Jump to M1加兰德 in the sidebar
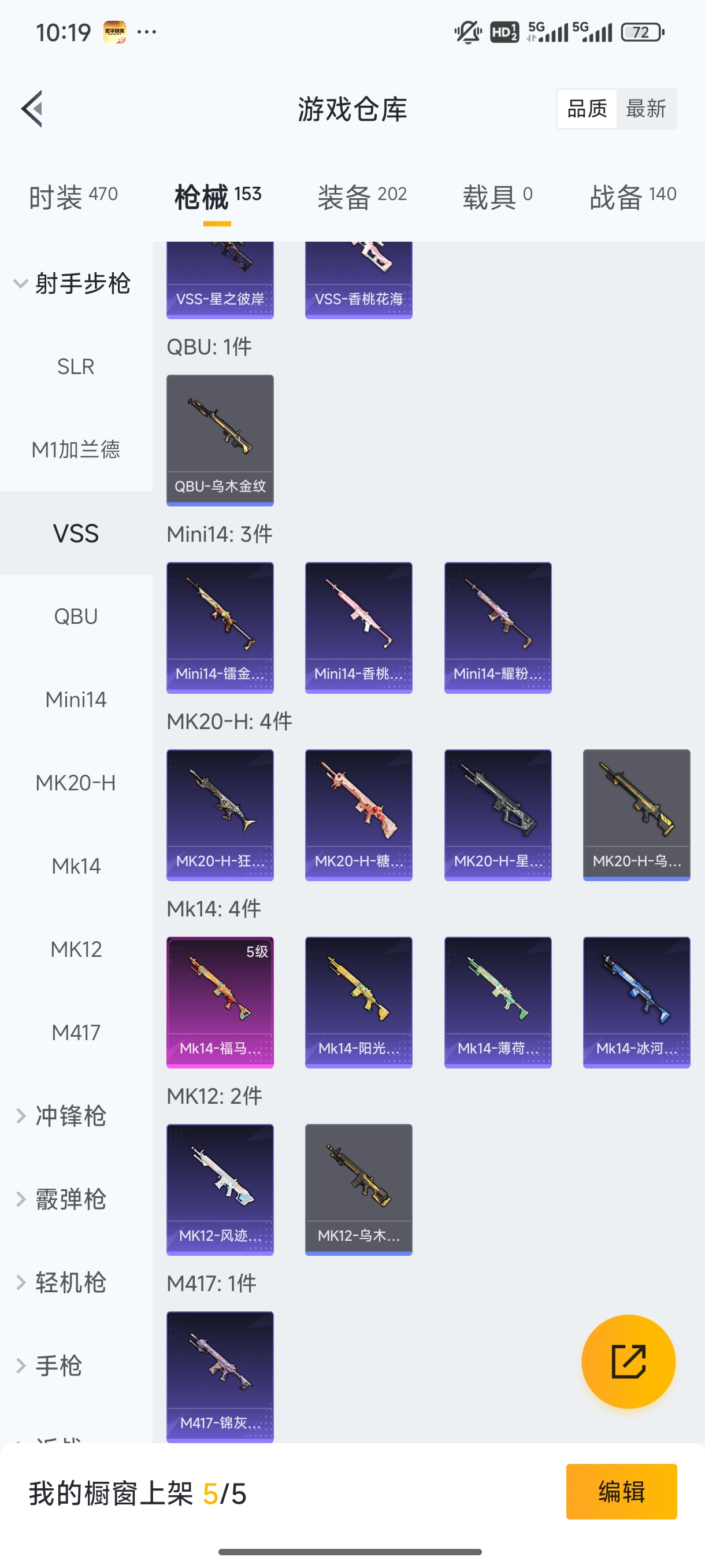The height and width of the screenshot is (1568, 705). pyautogui.click(x=76, y=450)
